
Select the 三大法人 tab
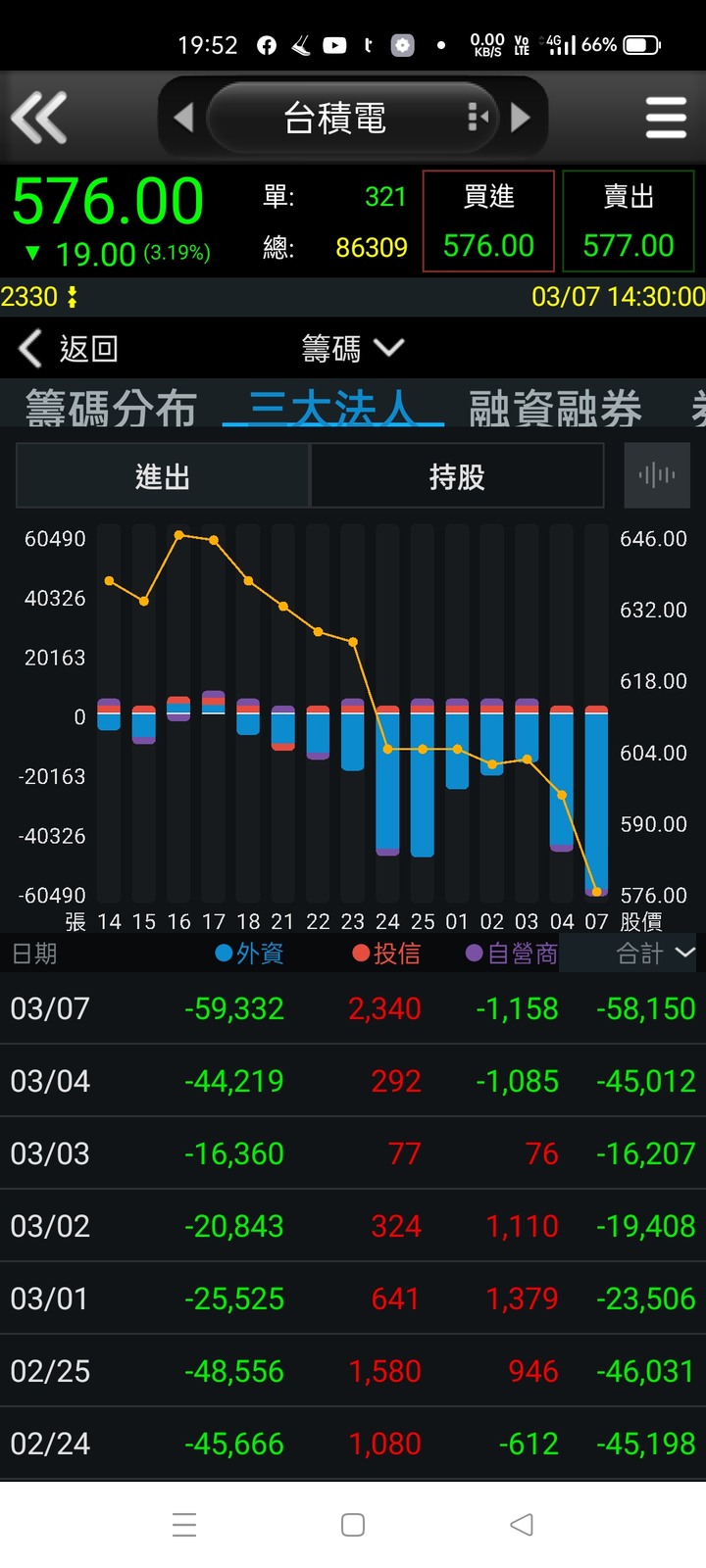(333, 409)
